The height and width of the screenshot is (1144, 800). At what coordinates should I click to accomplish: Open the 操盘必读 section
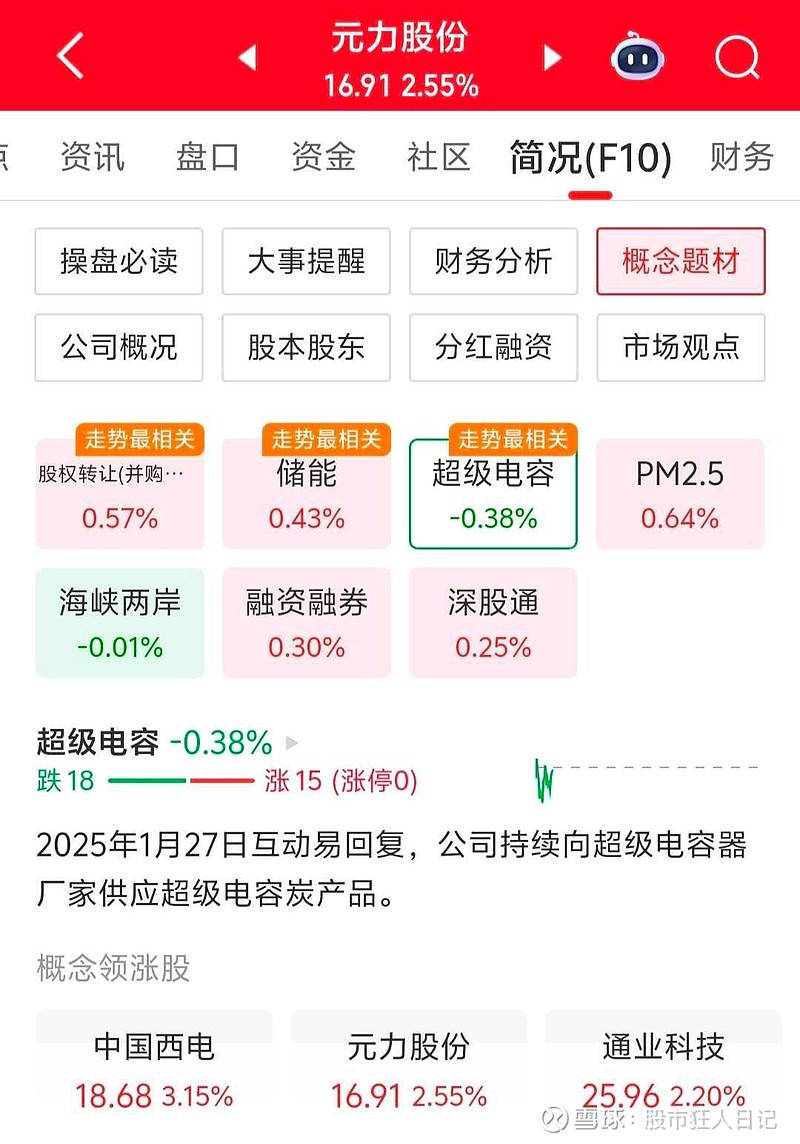click(118, 261)
